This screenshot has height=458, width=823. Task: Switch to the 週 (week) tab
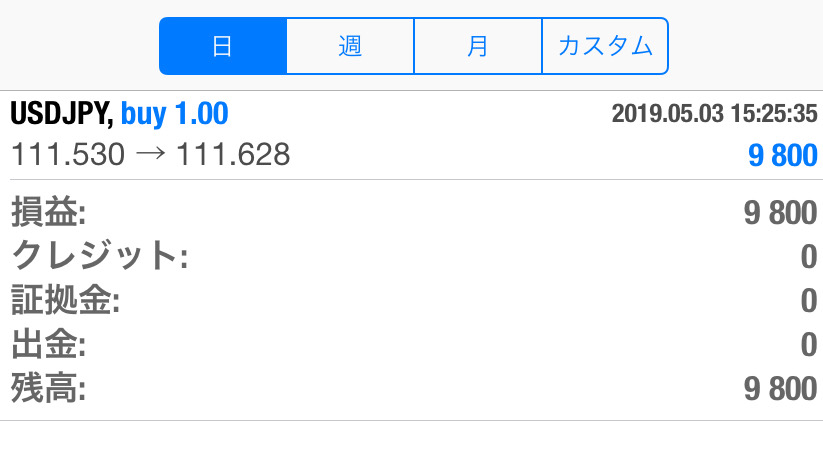click(350, 46)
